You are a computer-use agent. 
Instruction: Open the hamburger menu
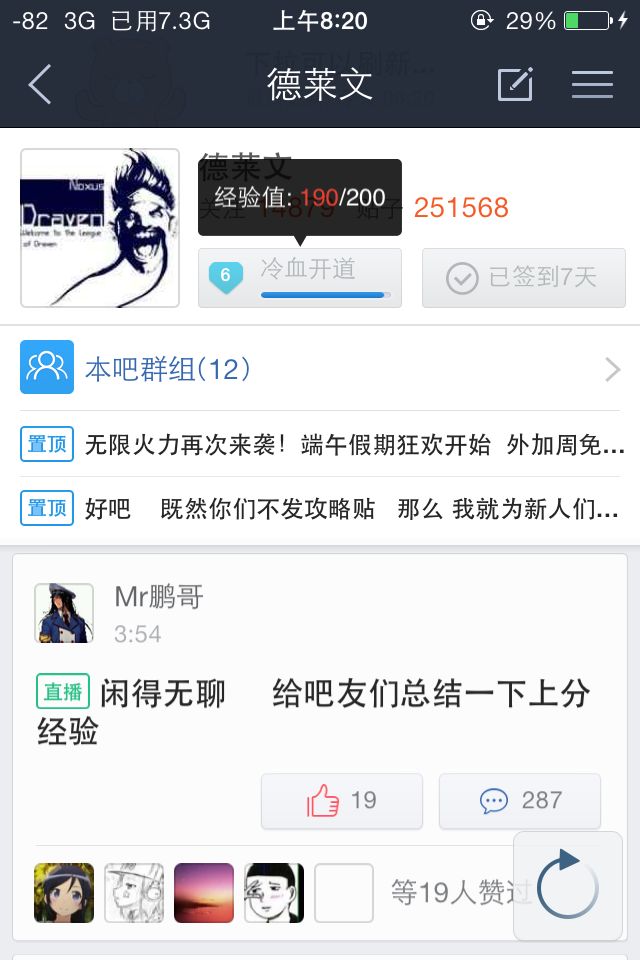(x=592, y=85)
